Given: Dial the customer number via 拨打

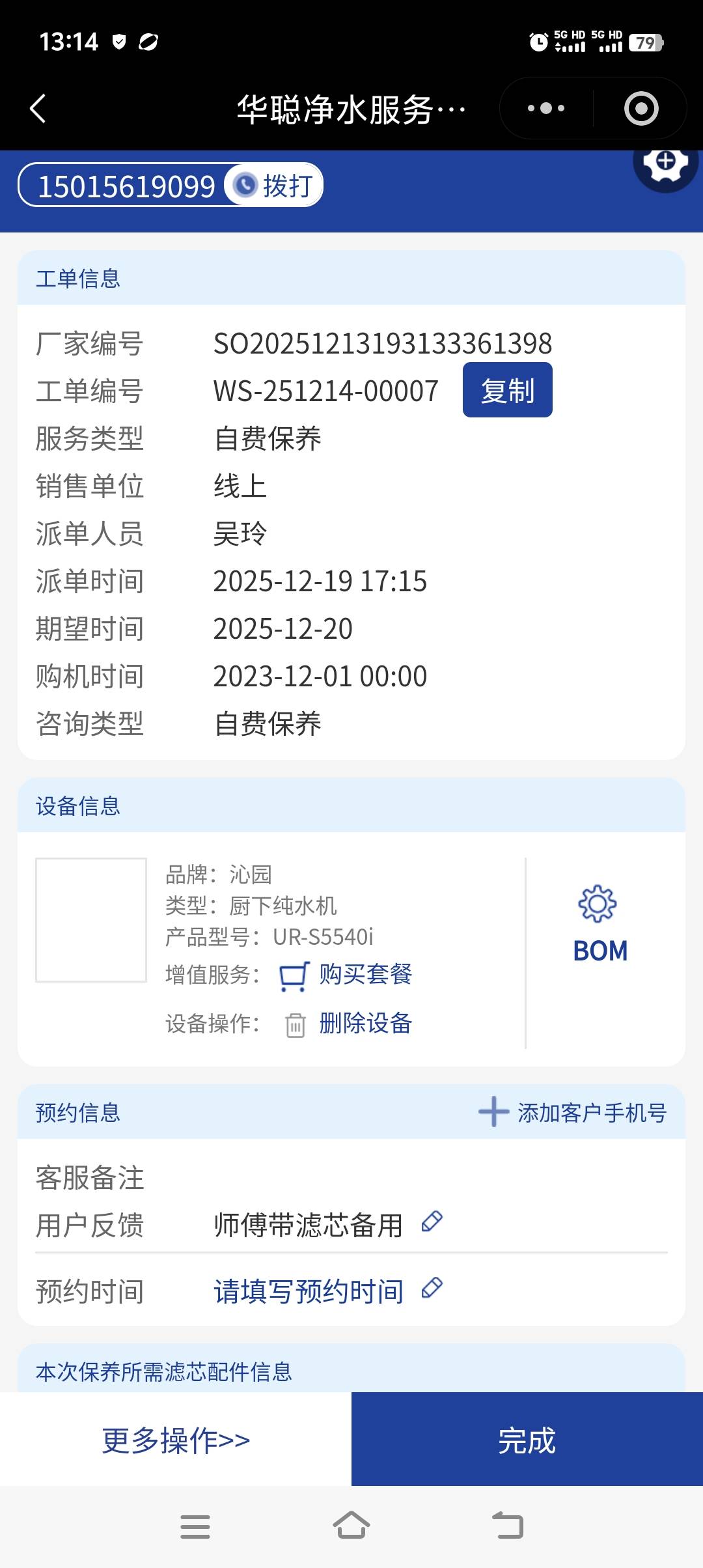Looking at the screenshot, I should click(274, 186).
